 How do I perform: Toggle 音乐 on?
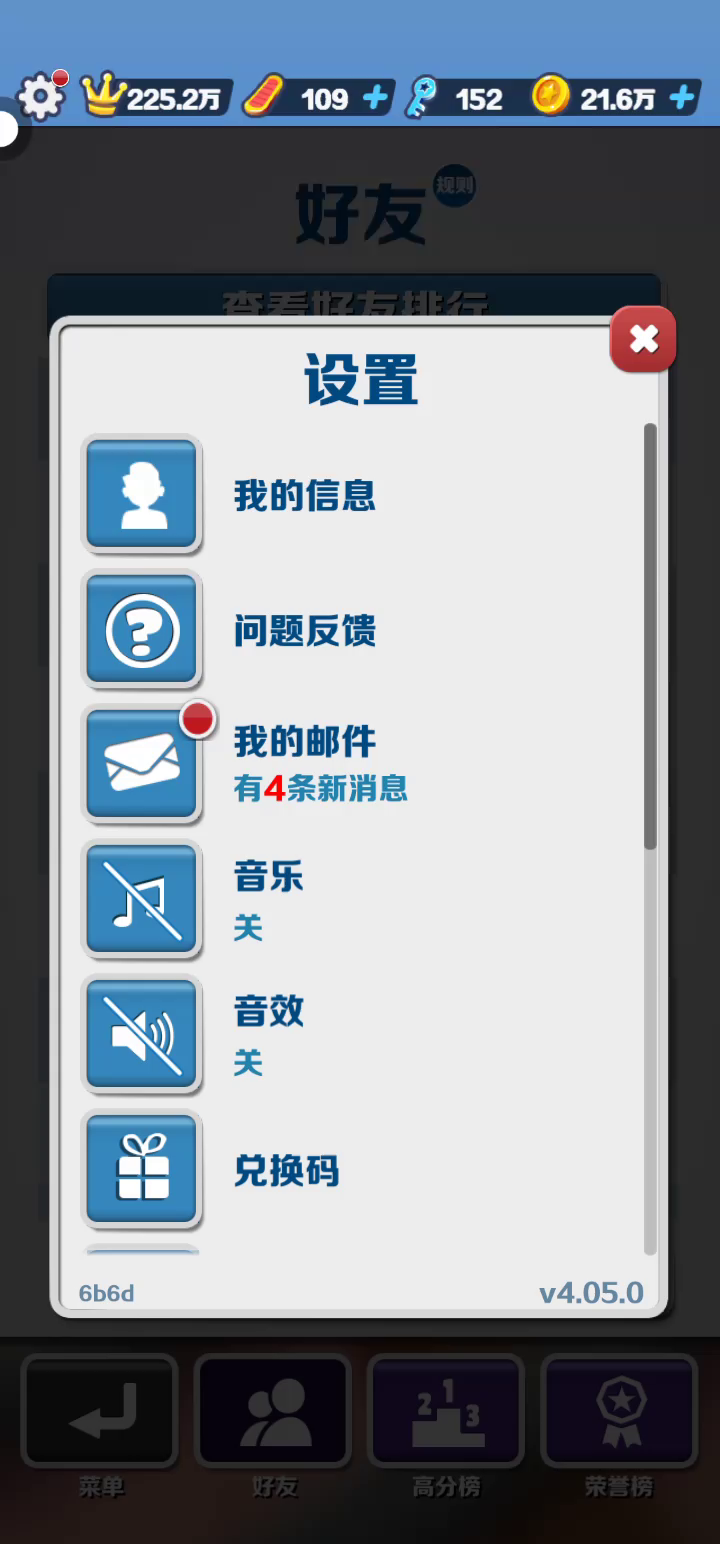click(142, 899)
